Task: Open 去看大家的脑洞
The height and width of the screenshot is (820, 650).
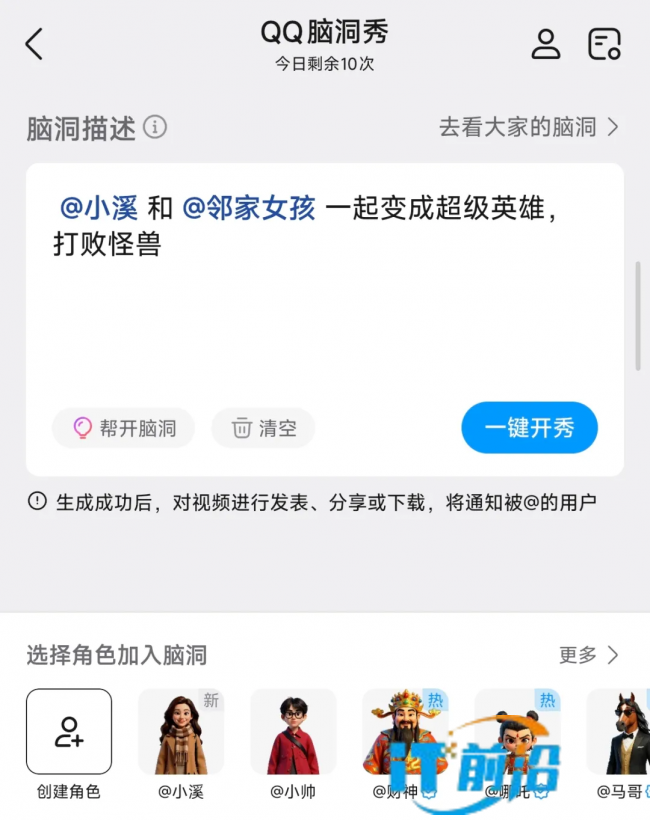Action: click(529, 127)
